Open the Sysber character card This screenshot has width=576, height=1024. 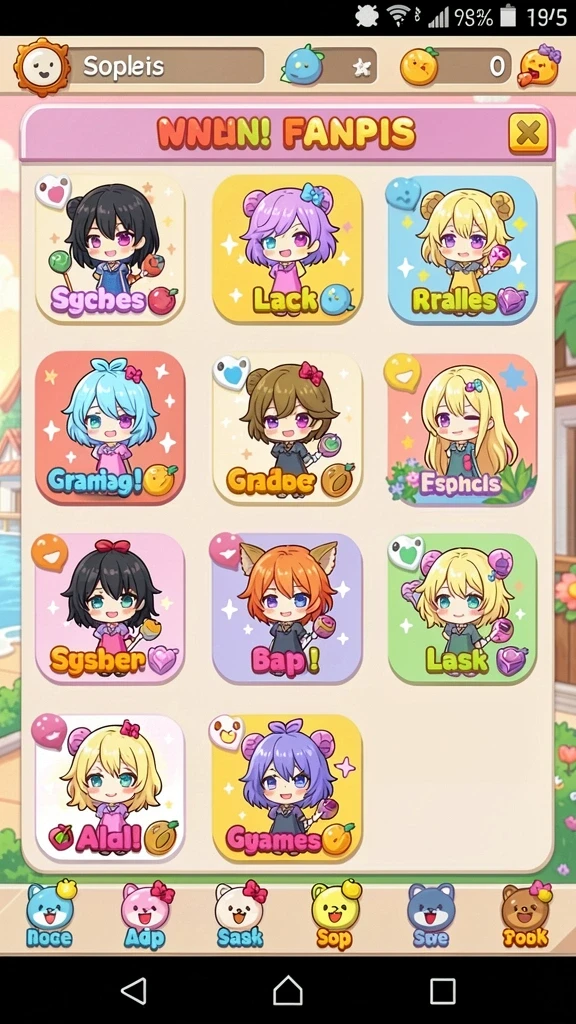click(110, 609)
